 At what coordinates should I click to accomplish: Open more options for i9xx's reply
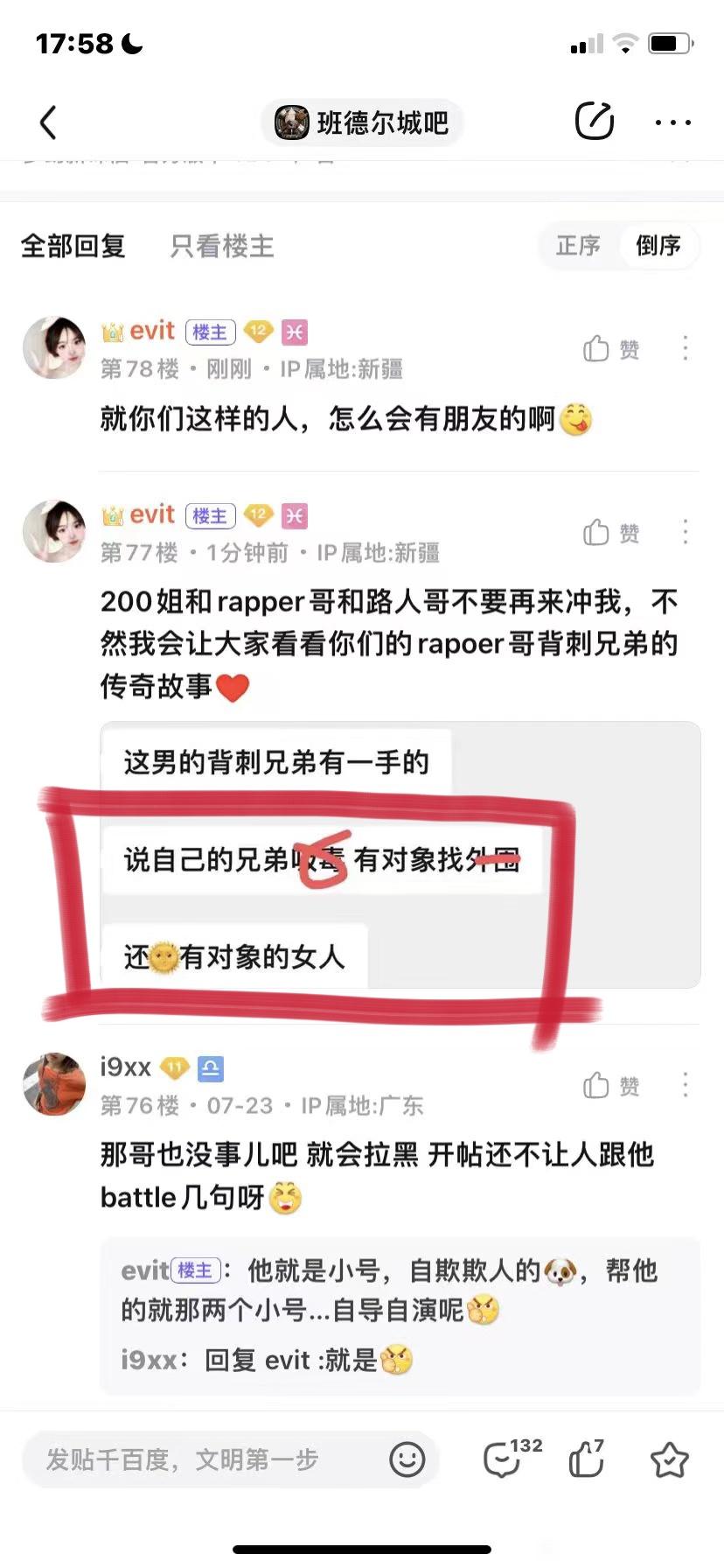[x=686, y=1085]
